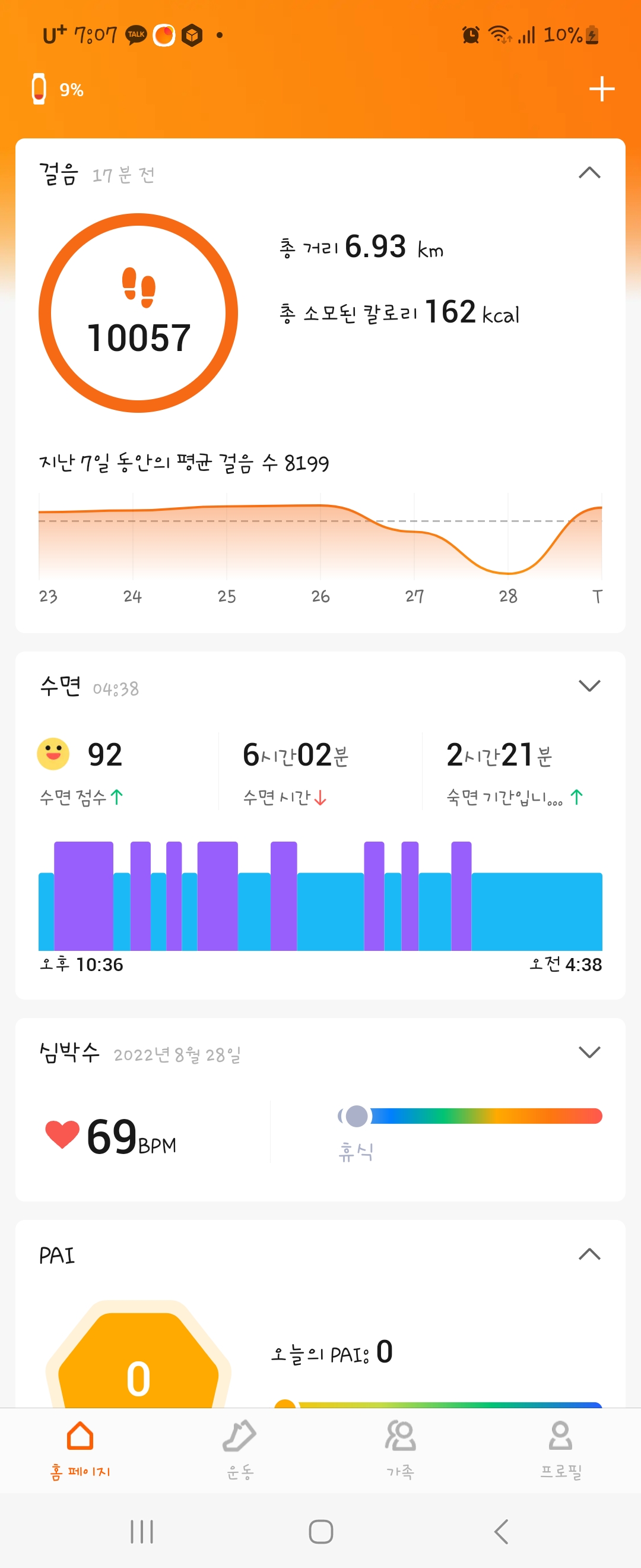The image size is (641, 1568).
Task: Open the 10057 steps ring details
Action: pos(138,313)
